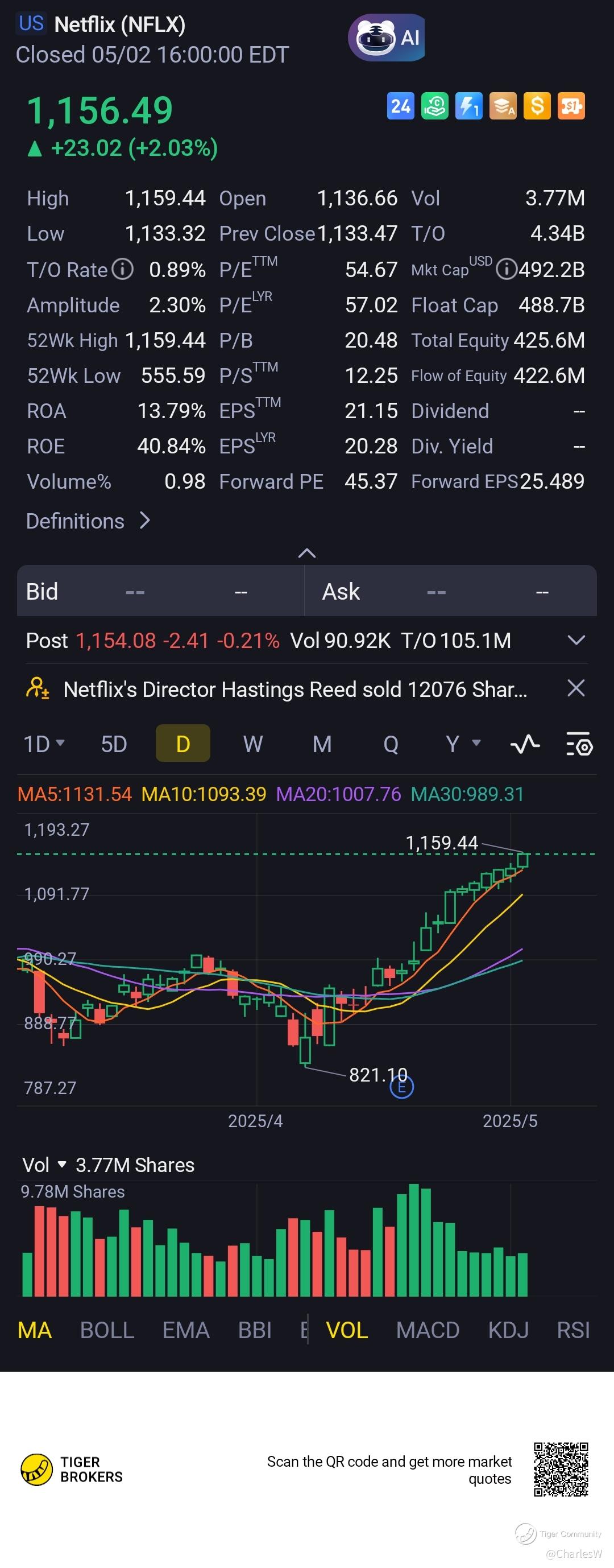Collapse the quote details with the up chevron
This screenshot has height=1568, width=614.
(306, 552)
